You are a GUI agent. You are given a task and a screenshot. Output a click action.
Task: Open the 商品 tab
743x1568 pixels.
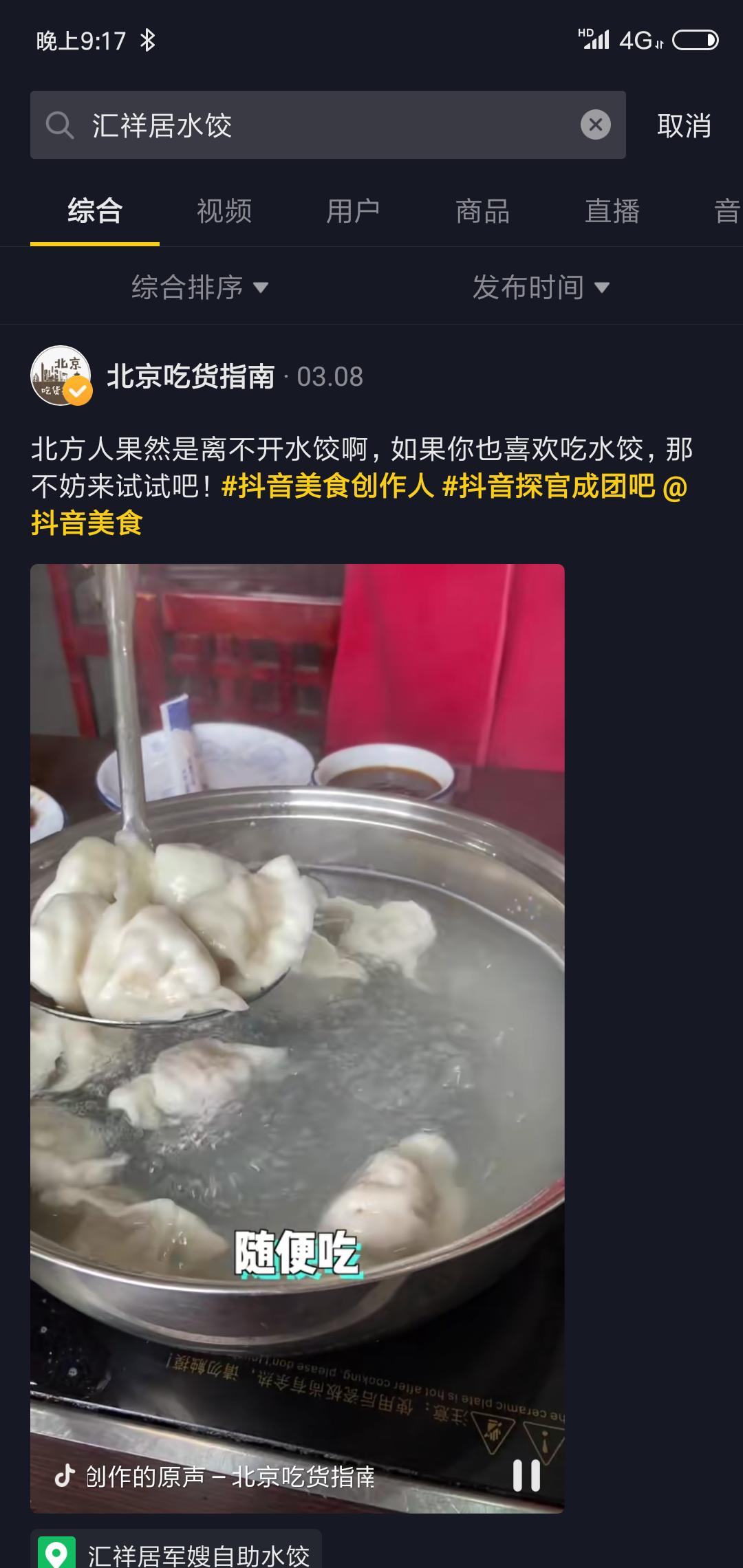[482, 210]
